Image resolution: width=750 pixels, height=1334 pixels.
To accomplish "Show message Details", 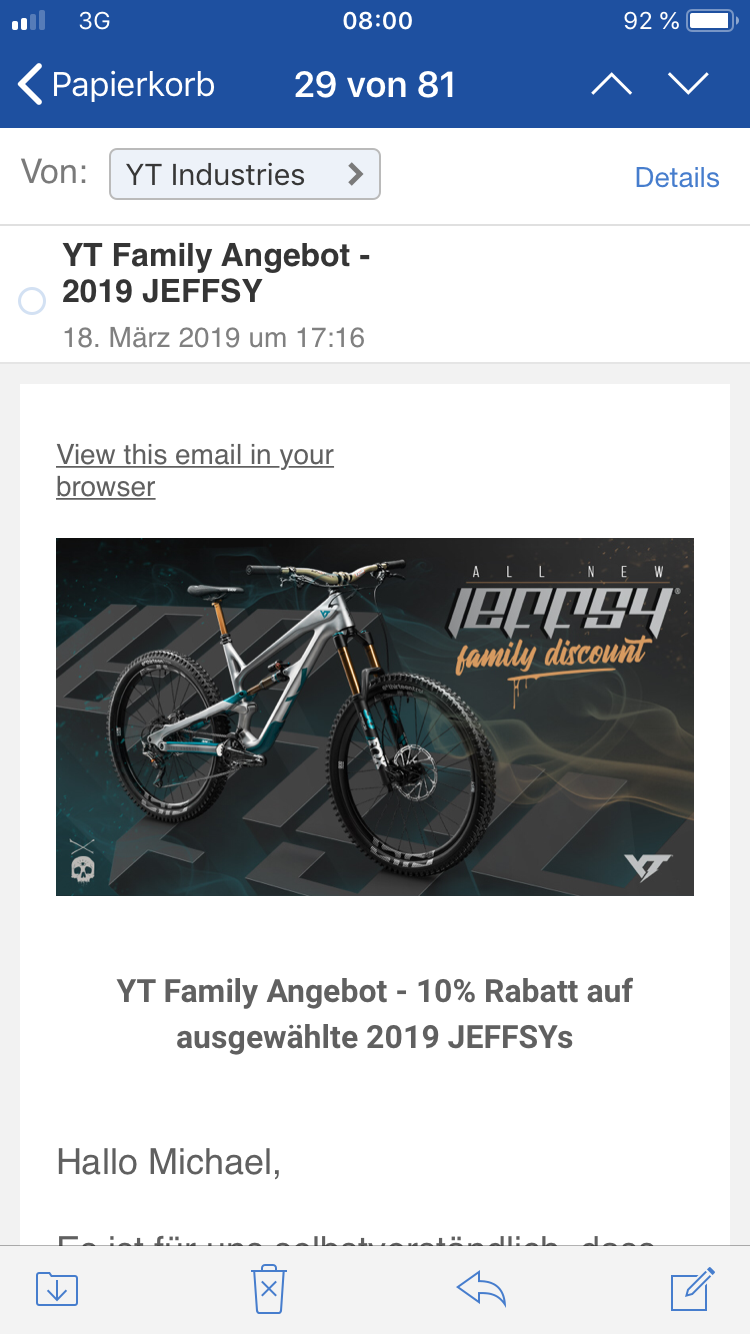I will [677, 178].
